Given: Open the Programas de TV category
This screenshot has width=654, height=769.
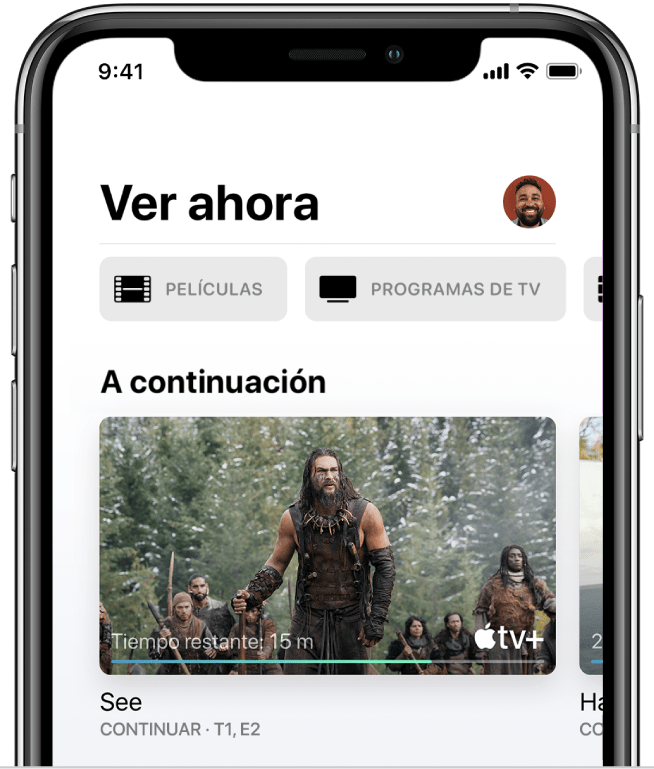Looking at the screenshot, I should (435, 289).
